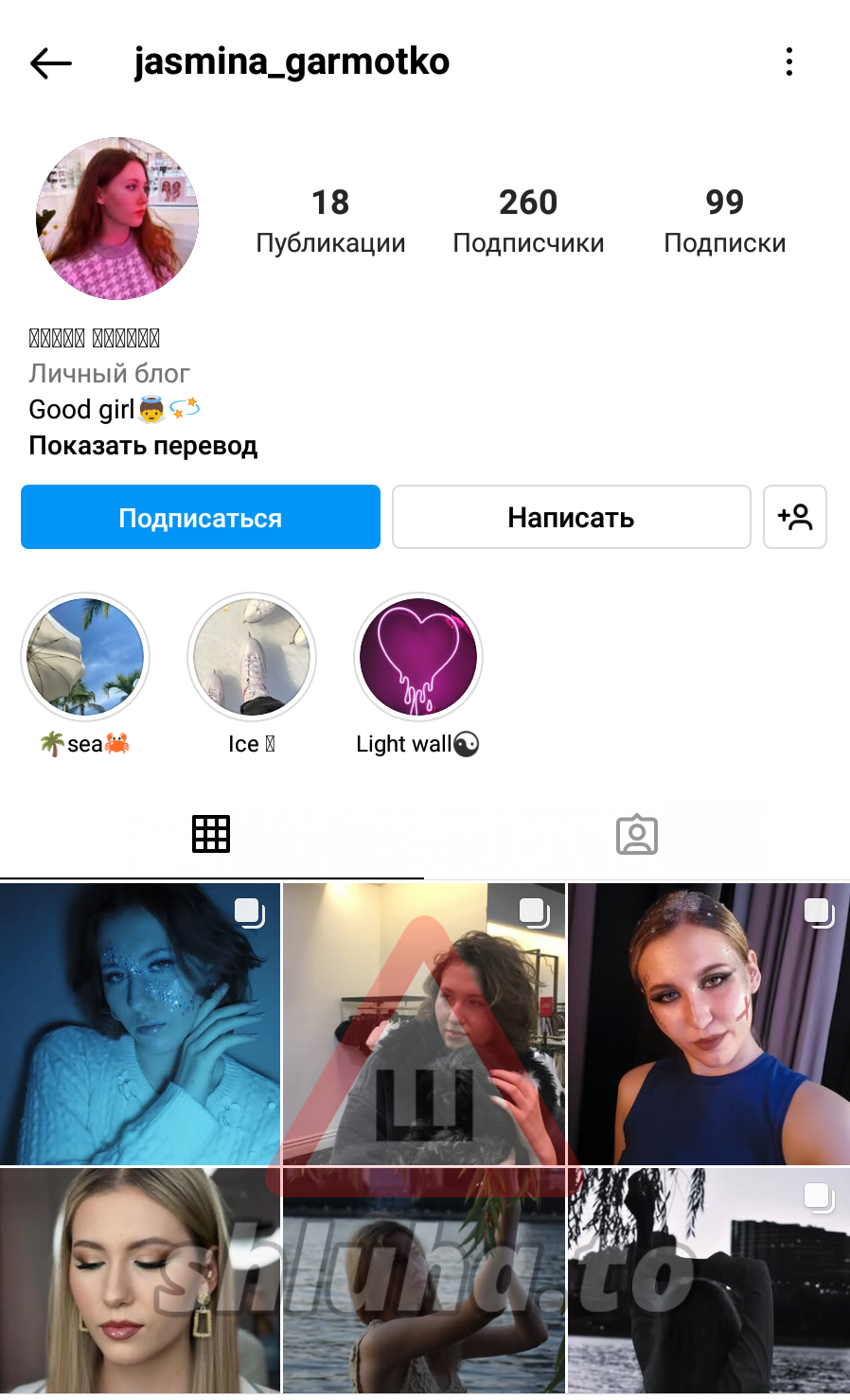Viewport: 850px width, 1400px height.
Task: Tap Показать перевод to translate bio
Action: pos(143,446)
